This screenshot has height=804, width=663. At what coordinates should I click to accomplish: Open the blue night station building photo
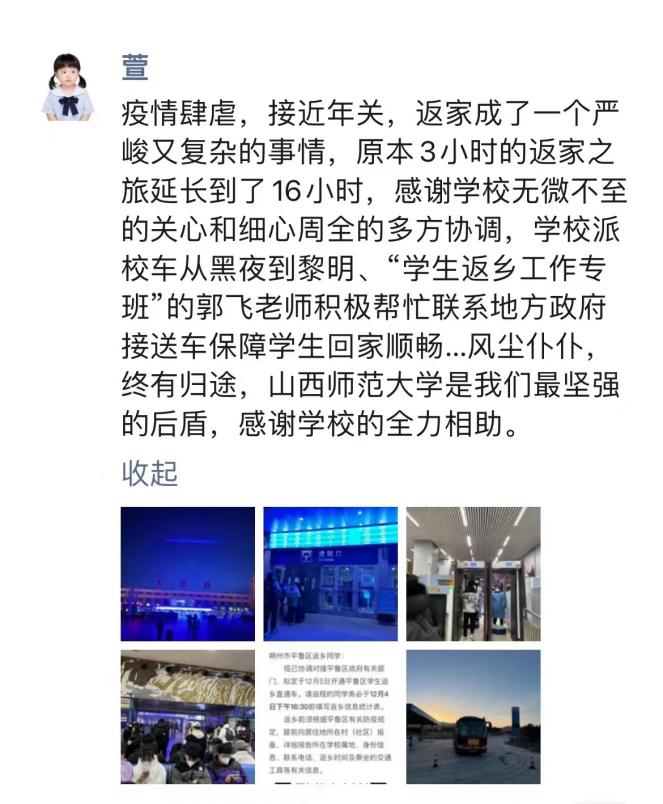click(188, 573)
